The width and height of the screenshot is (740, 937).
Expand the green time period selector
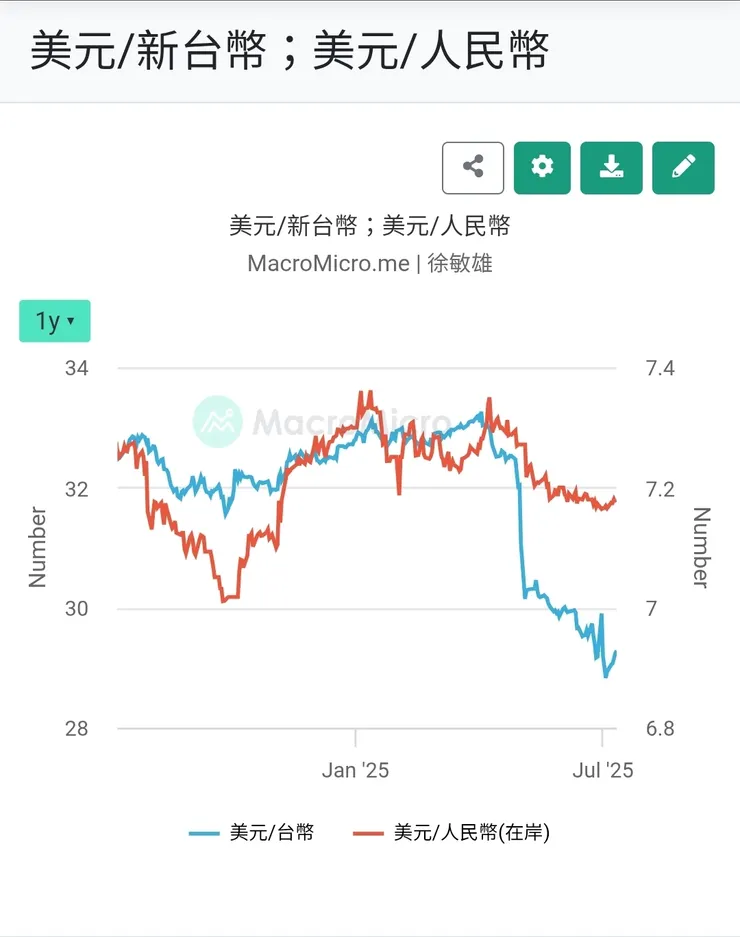tap(54, 321)
